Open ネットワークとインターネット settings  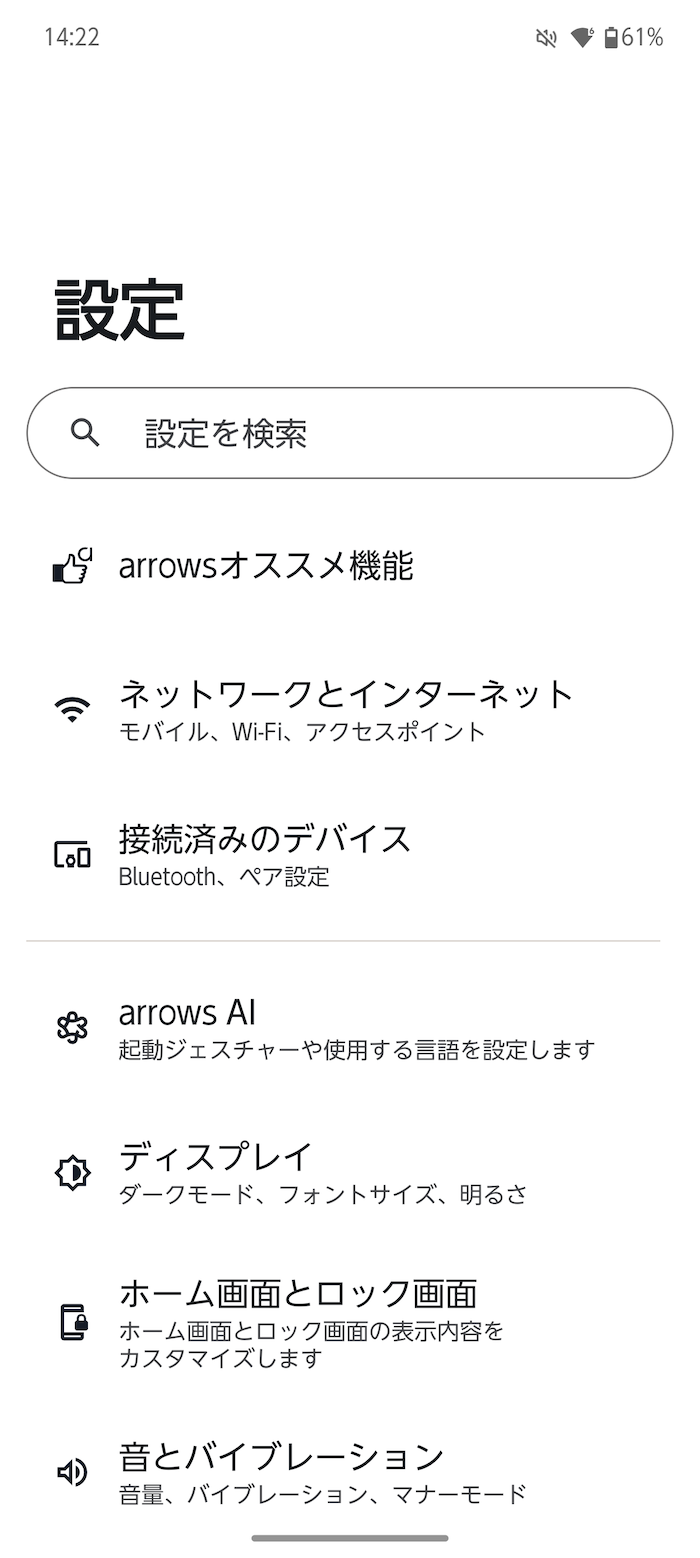tap(349, 710)
